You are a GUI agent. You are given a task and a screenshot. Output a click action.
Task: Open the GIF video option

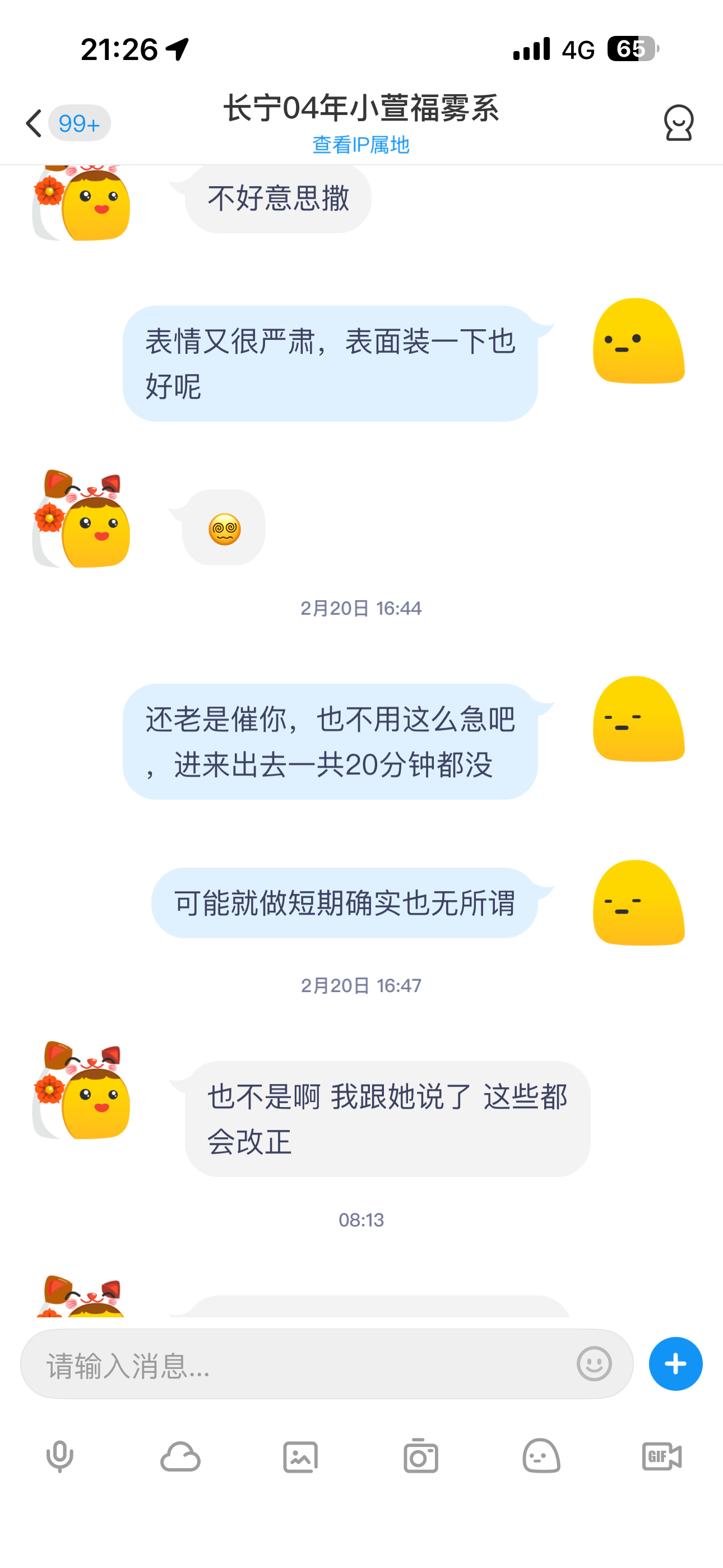pos(661,1456)
